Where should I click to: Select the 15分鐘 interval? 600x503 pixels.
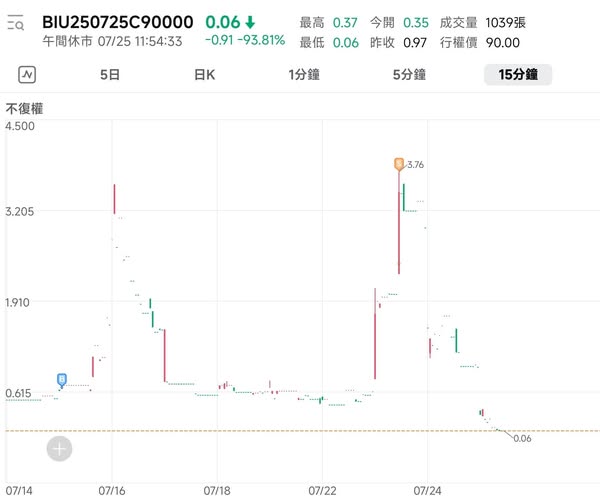pyautogui.click(x=517, y=74)
